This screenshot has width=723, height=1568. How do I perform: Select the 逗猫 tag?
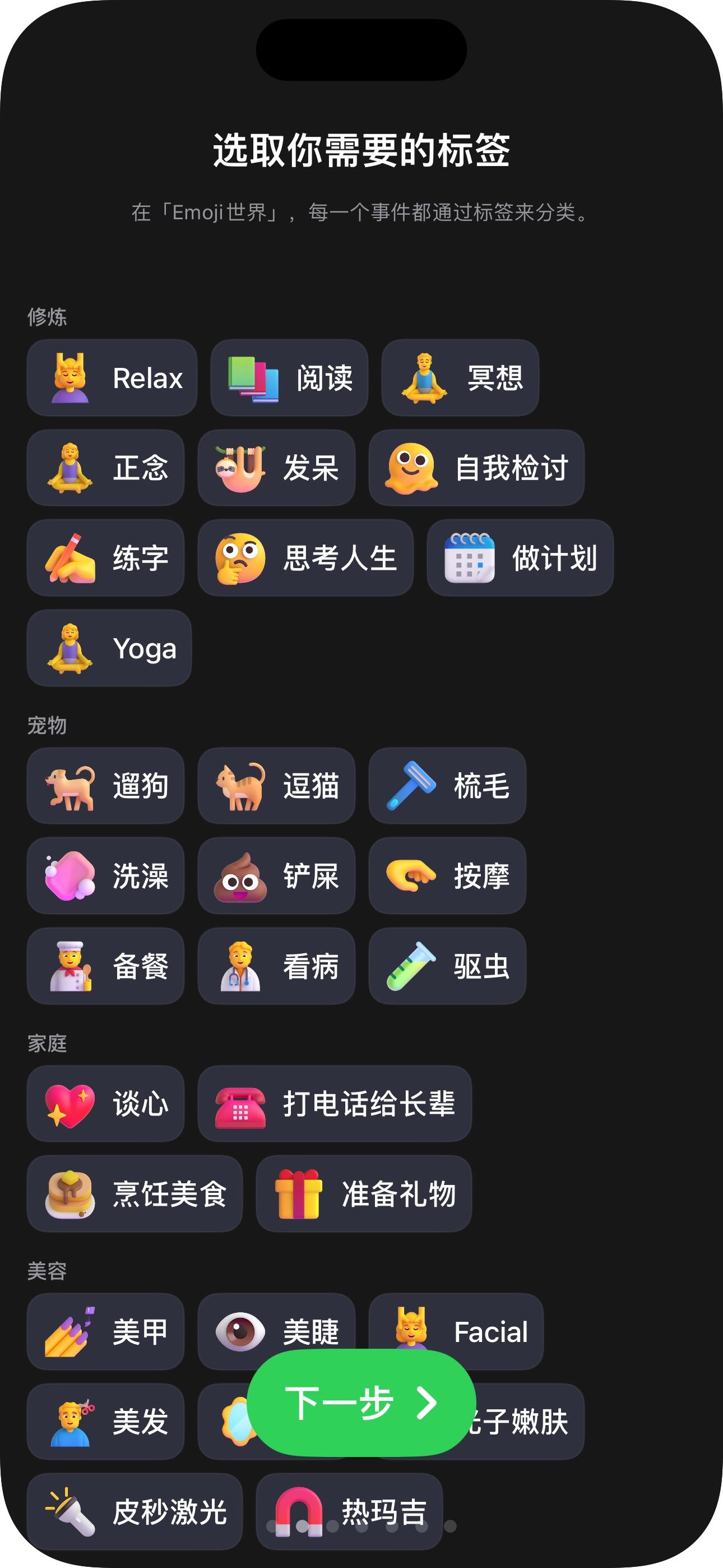click(276, 785)
